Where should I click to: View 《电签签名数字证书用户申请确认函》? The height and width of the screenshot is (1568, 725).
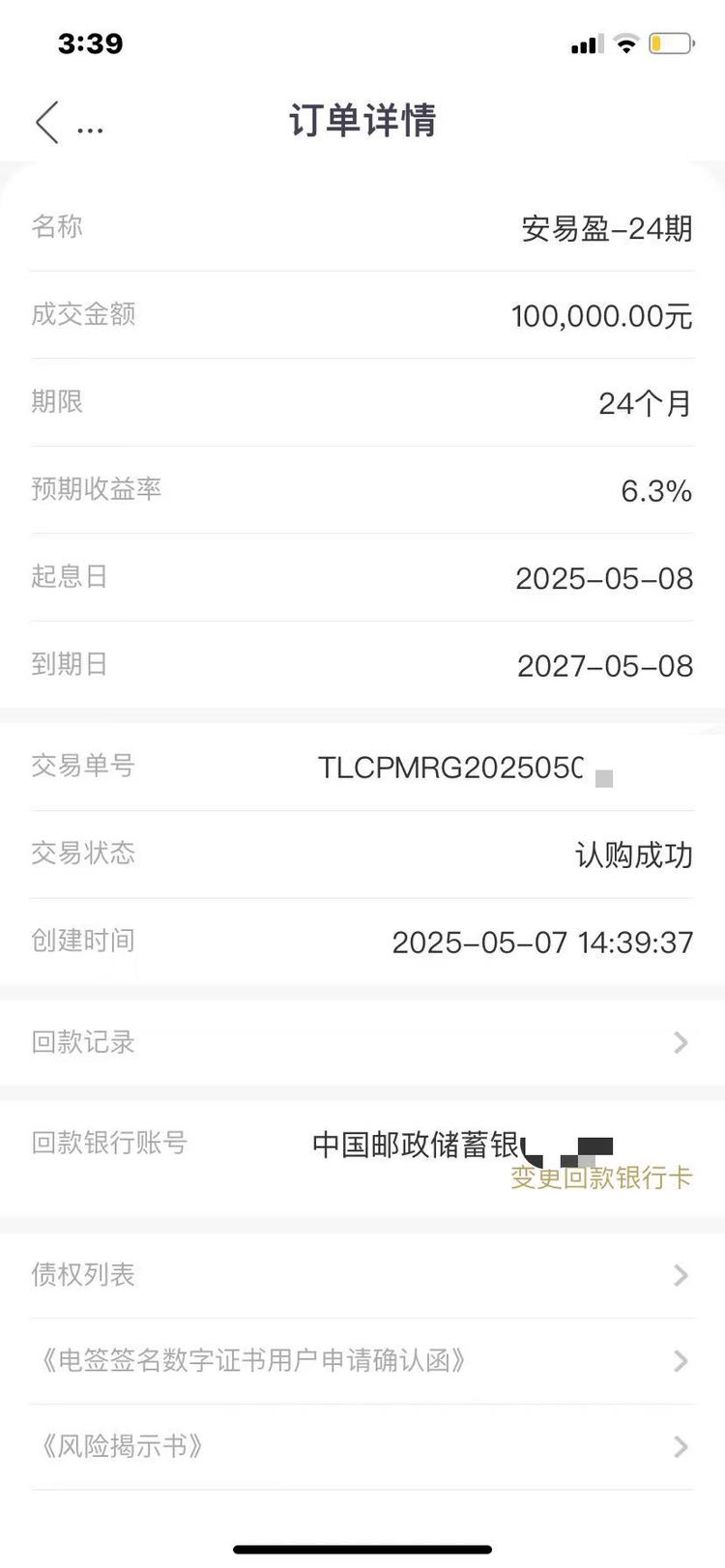tap(362, 1361)
